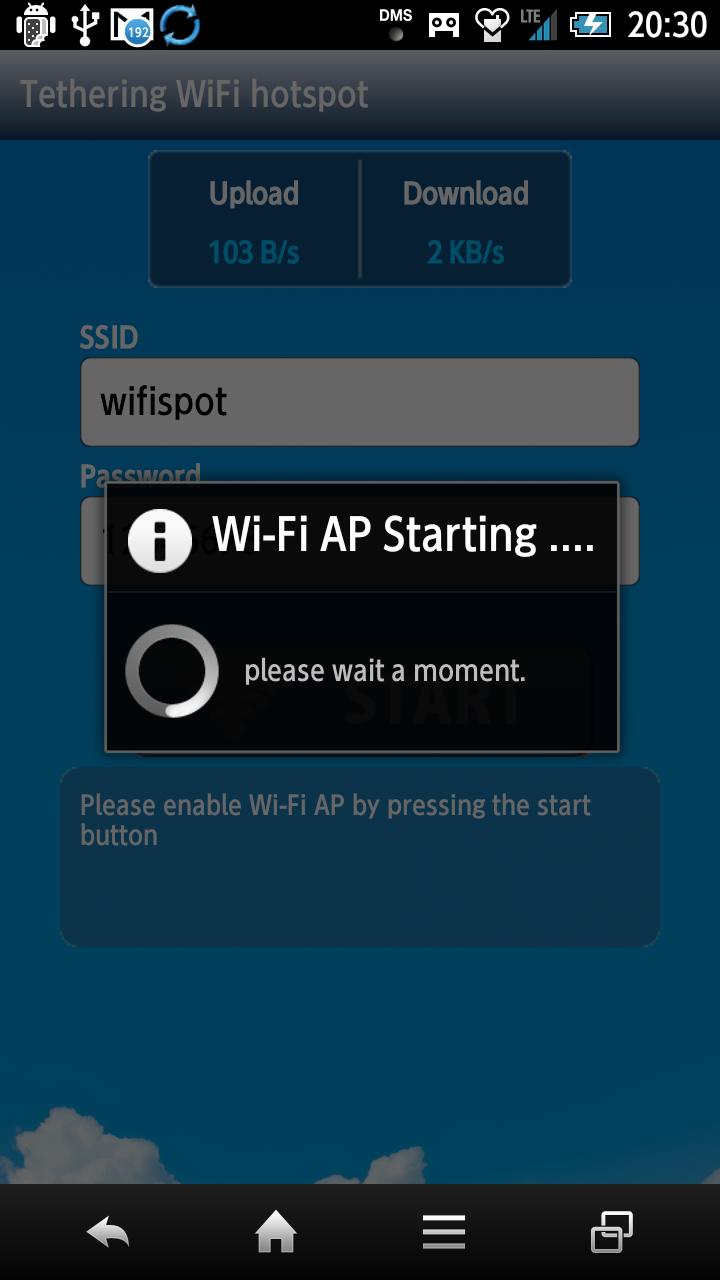Go back with the system back button
The image size is (720, 1280).
click(108, 1232)
